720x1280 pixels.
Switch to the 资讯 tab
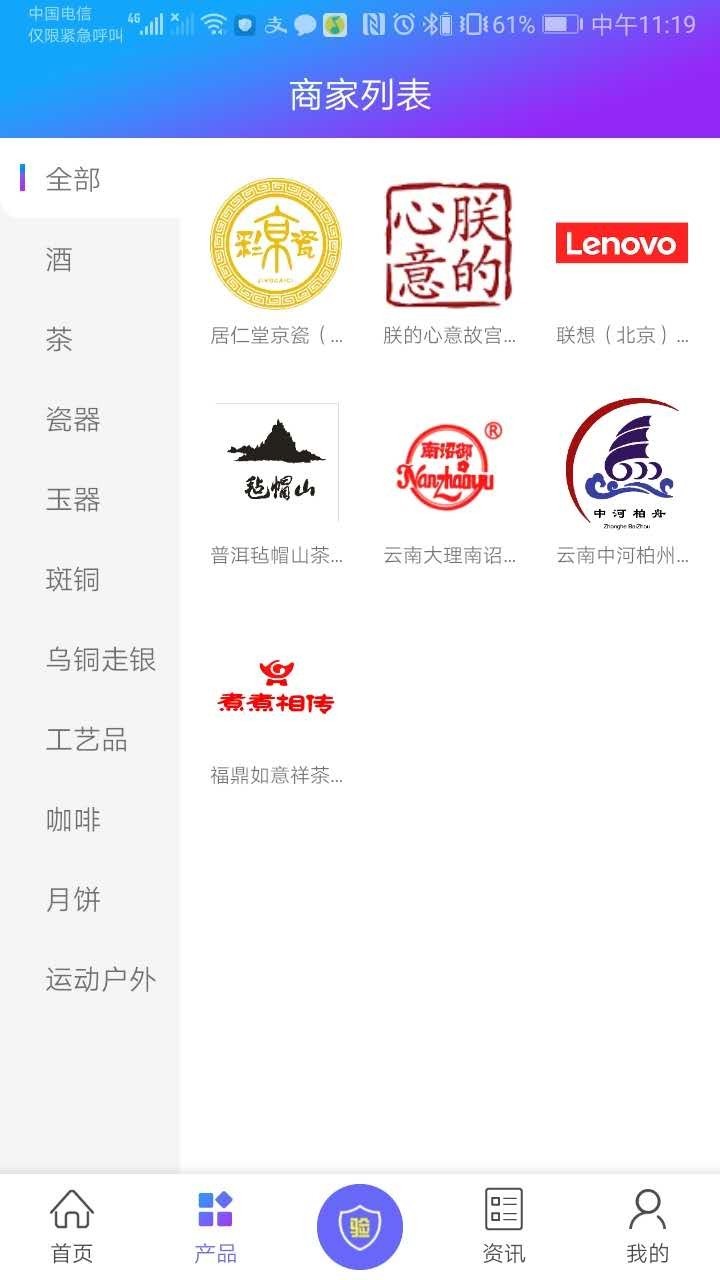[x=504, y=1225]
